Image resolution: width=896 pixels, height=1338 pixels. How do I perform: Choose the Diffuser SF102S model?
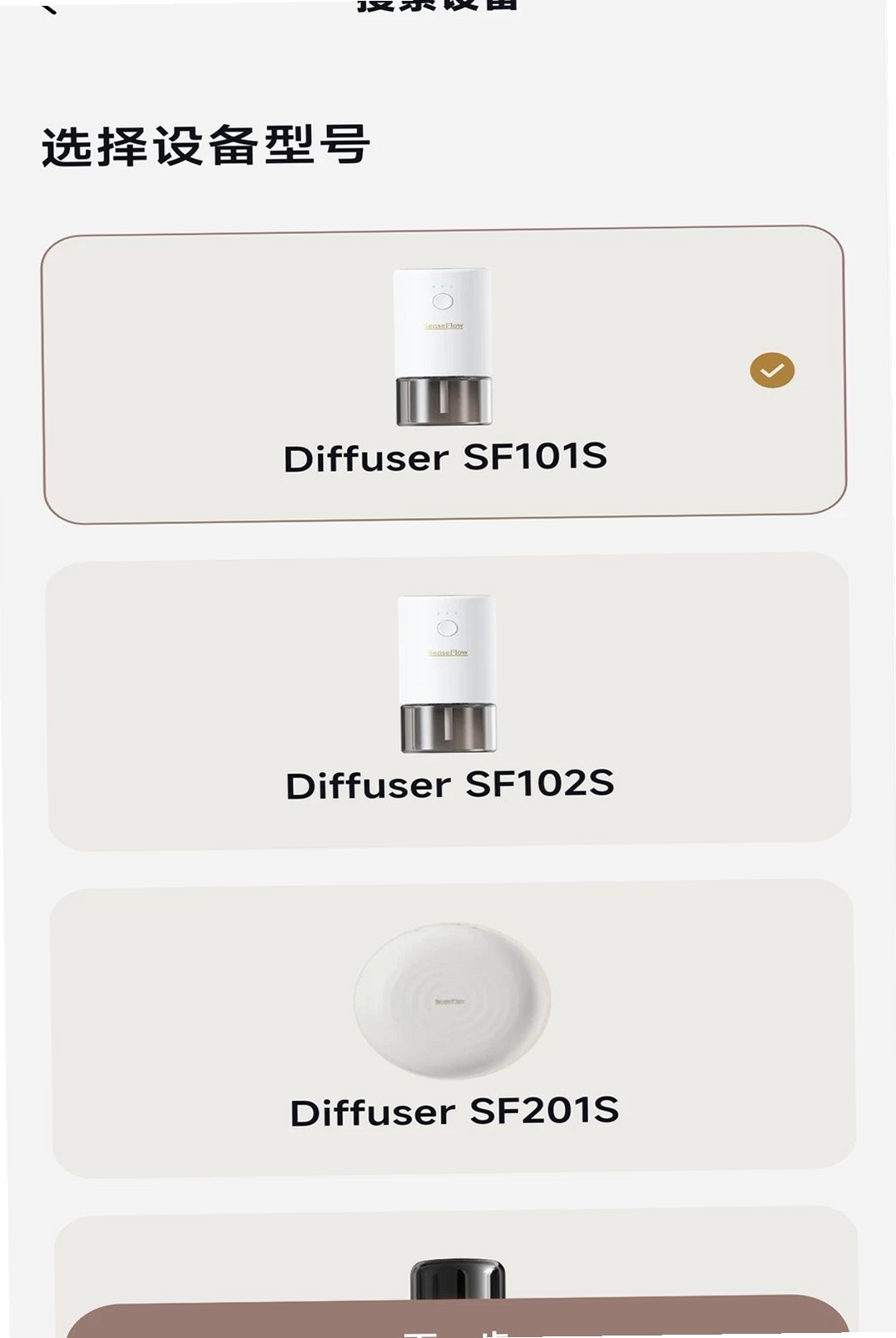click(449, 701)
